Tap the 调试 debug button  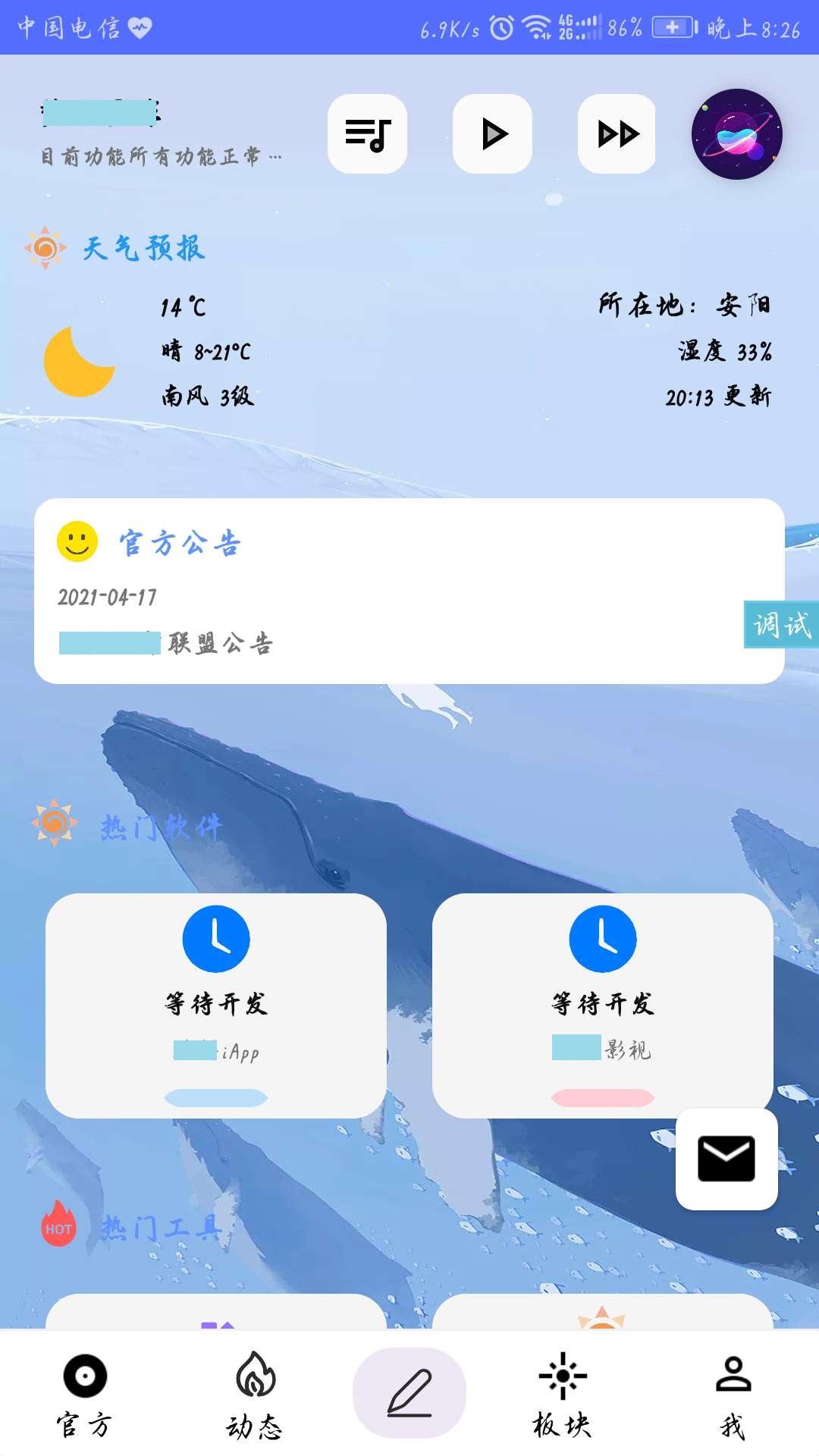(781, 625)
